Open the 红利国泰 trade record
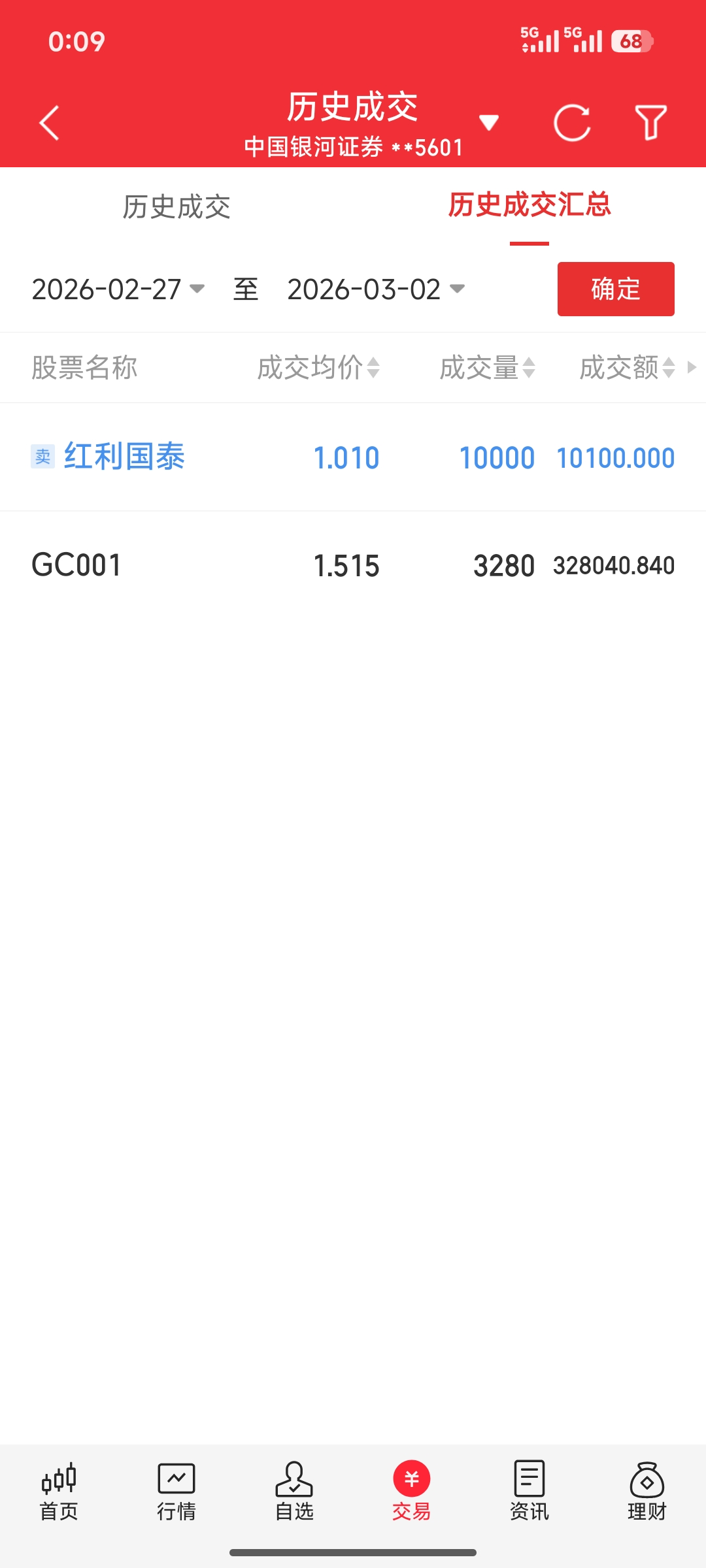Image resolution: width=706 pixels, height=1568 pixels. pos(124,457)
